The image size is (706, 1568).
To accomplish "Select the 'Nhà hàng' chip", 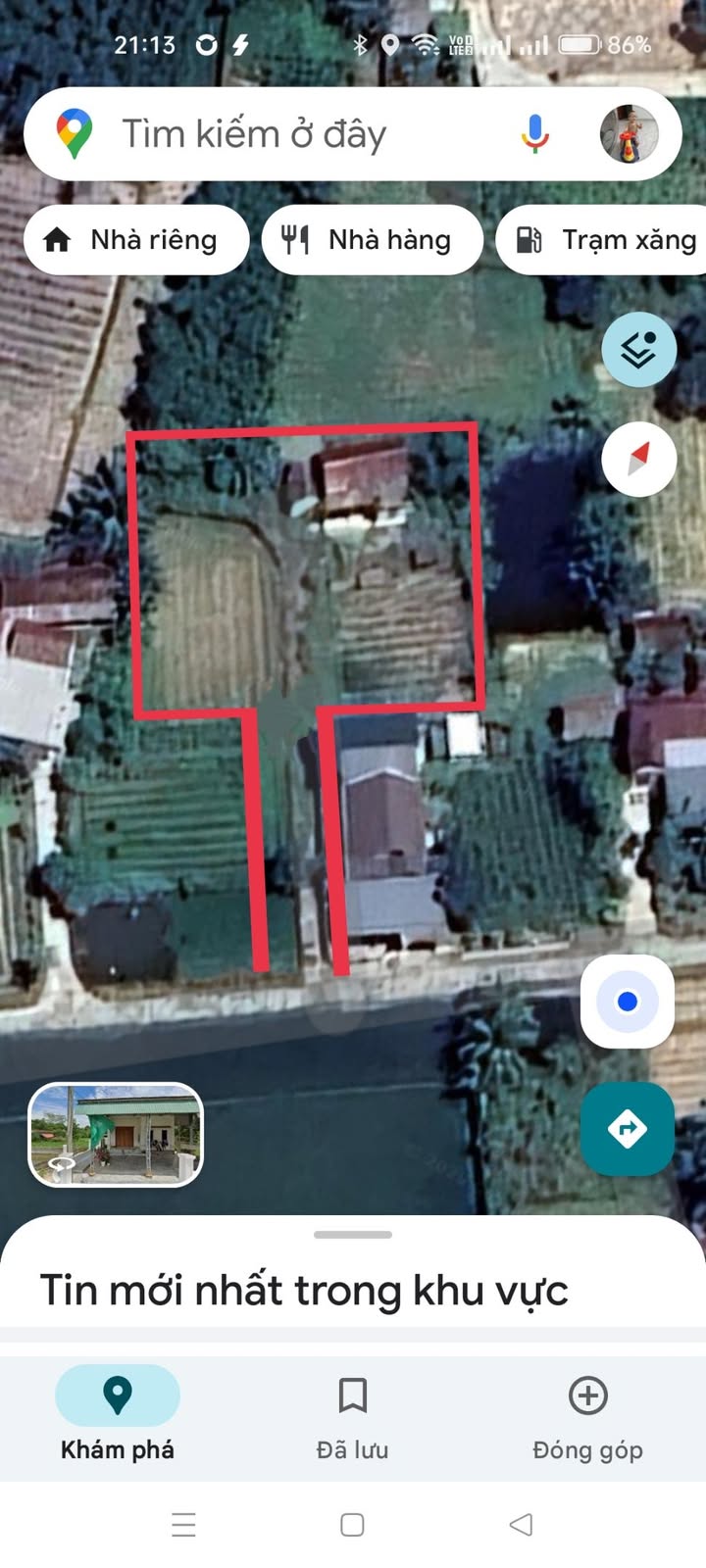I will [x=372, y=240].
